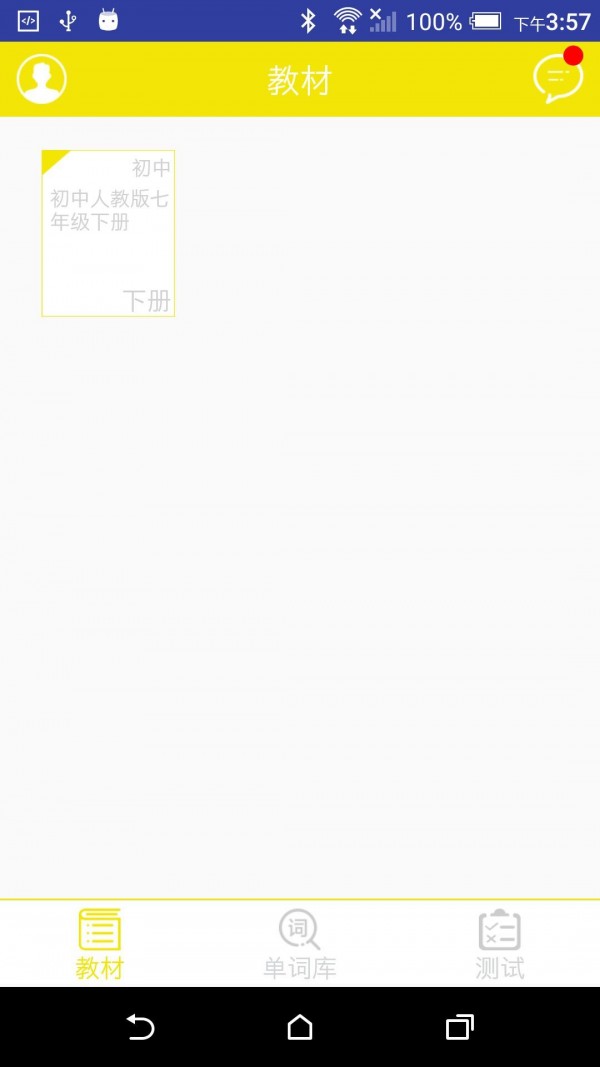Go back with the system back button
Screen dimensions: 600x1067
point(140,1027)
